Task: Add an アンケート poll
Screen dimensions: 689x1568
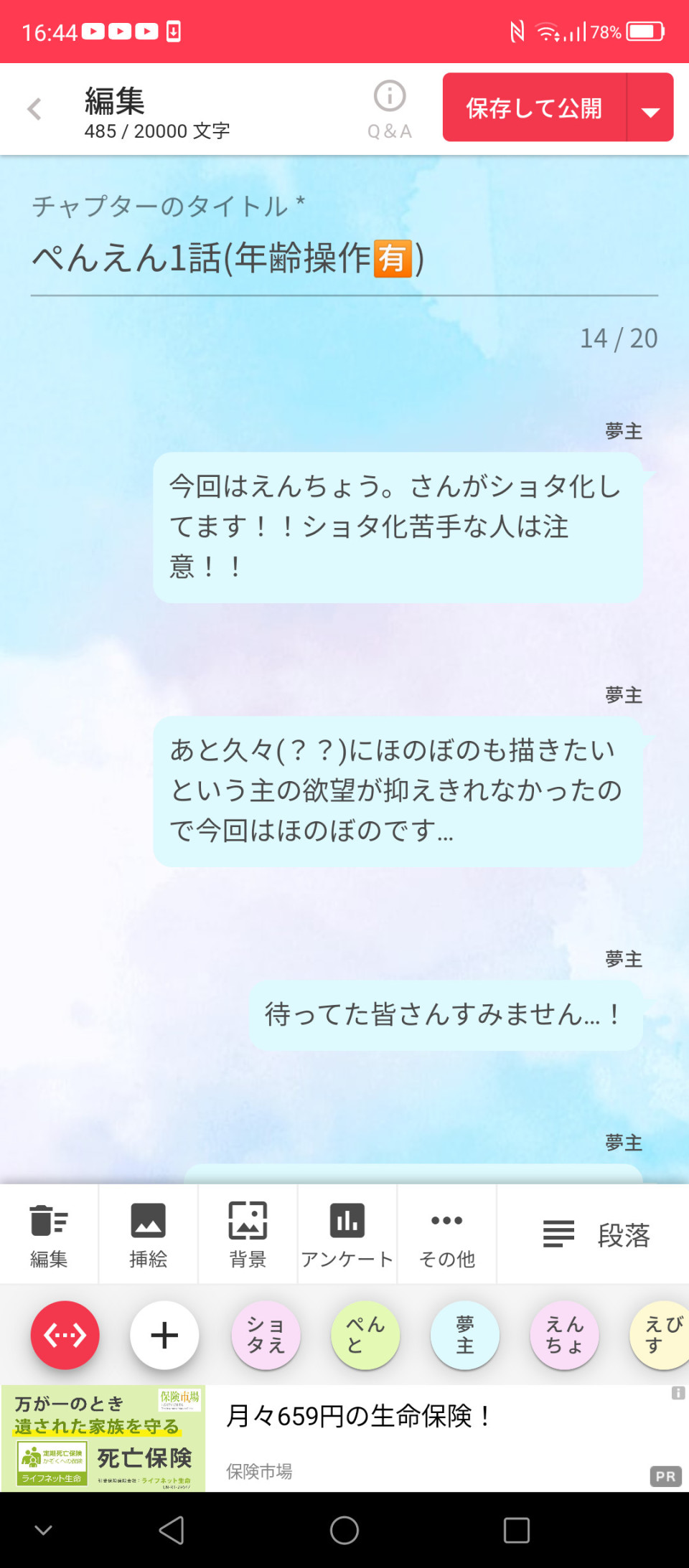Action: [347, 1234]
